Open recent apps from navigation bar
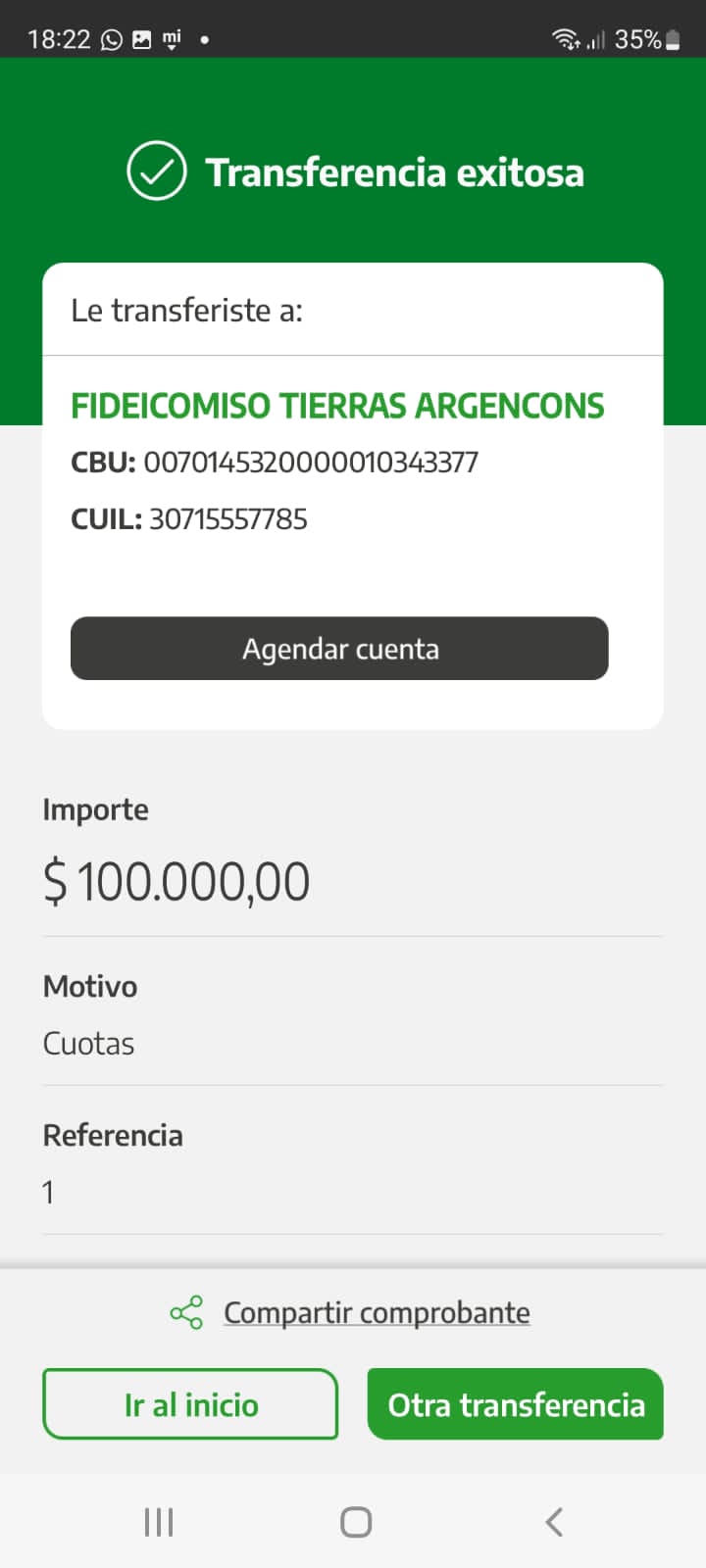The height and width of the screenshot is (1568, 706). (x=159, y=1522)
